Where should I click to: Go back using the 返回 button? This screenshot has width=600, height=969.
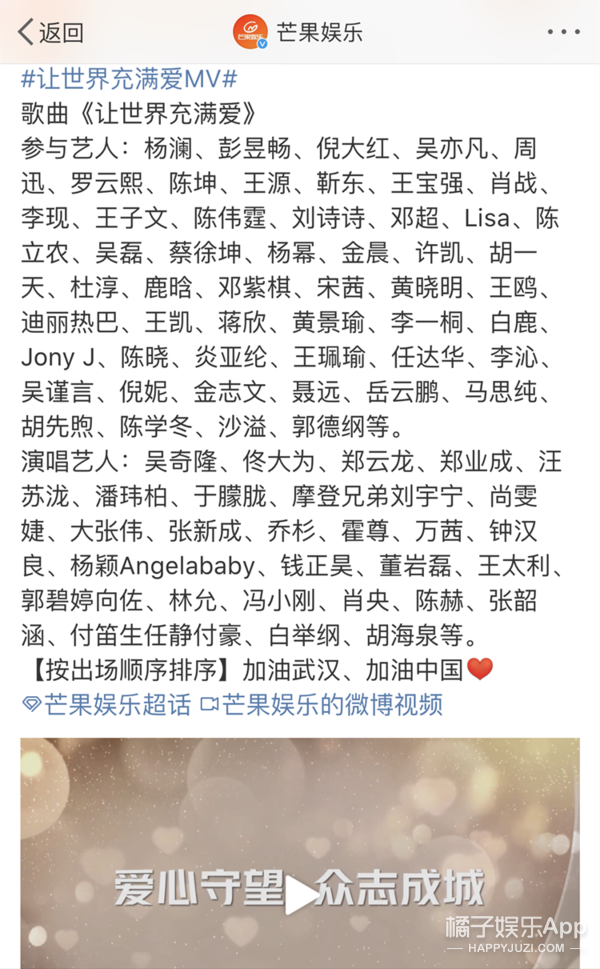click(50, 32)
